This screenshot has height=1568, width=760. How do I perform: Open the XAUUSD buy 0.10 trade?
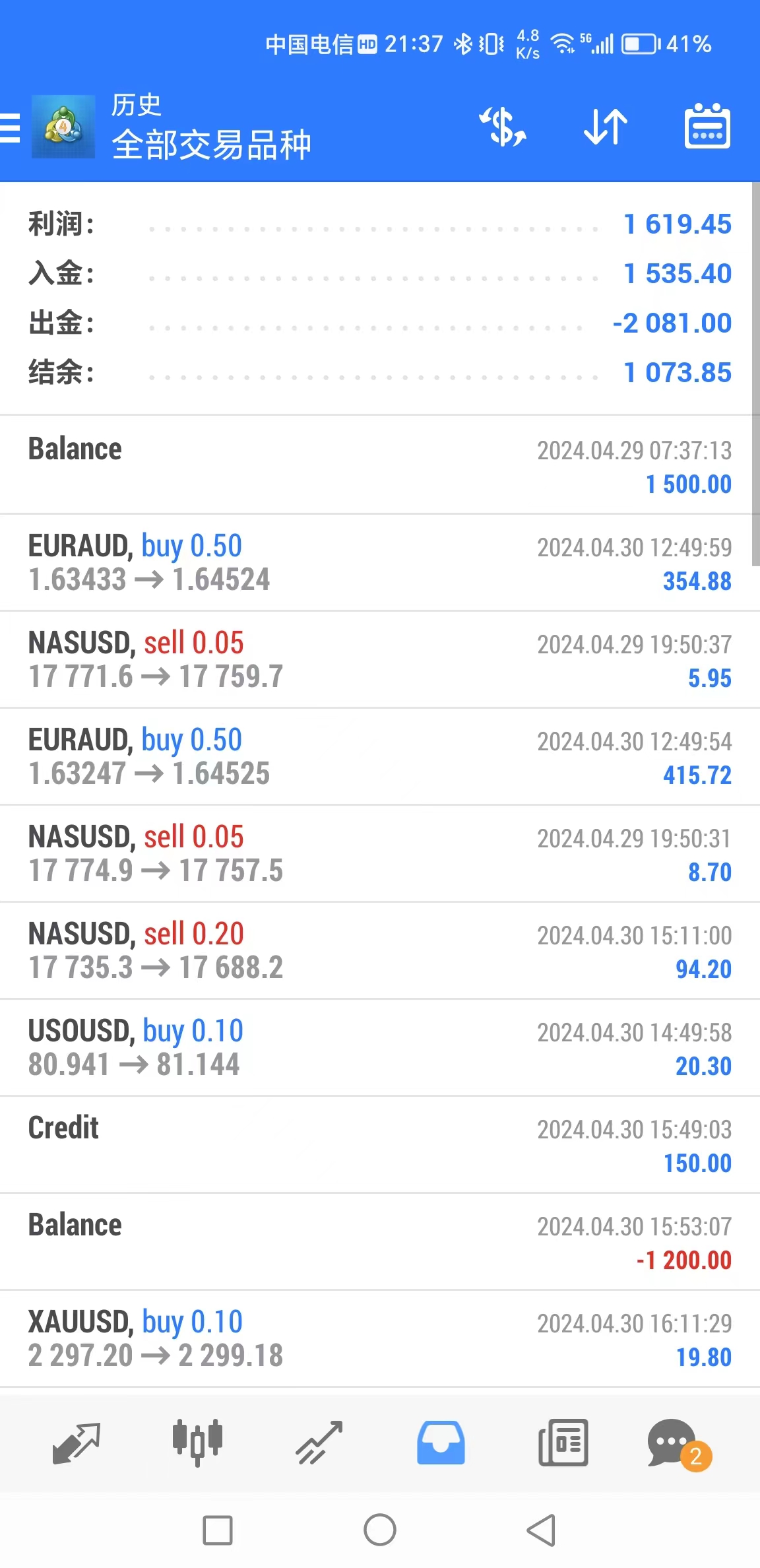[379, 1339]
